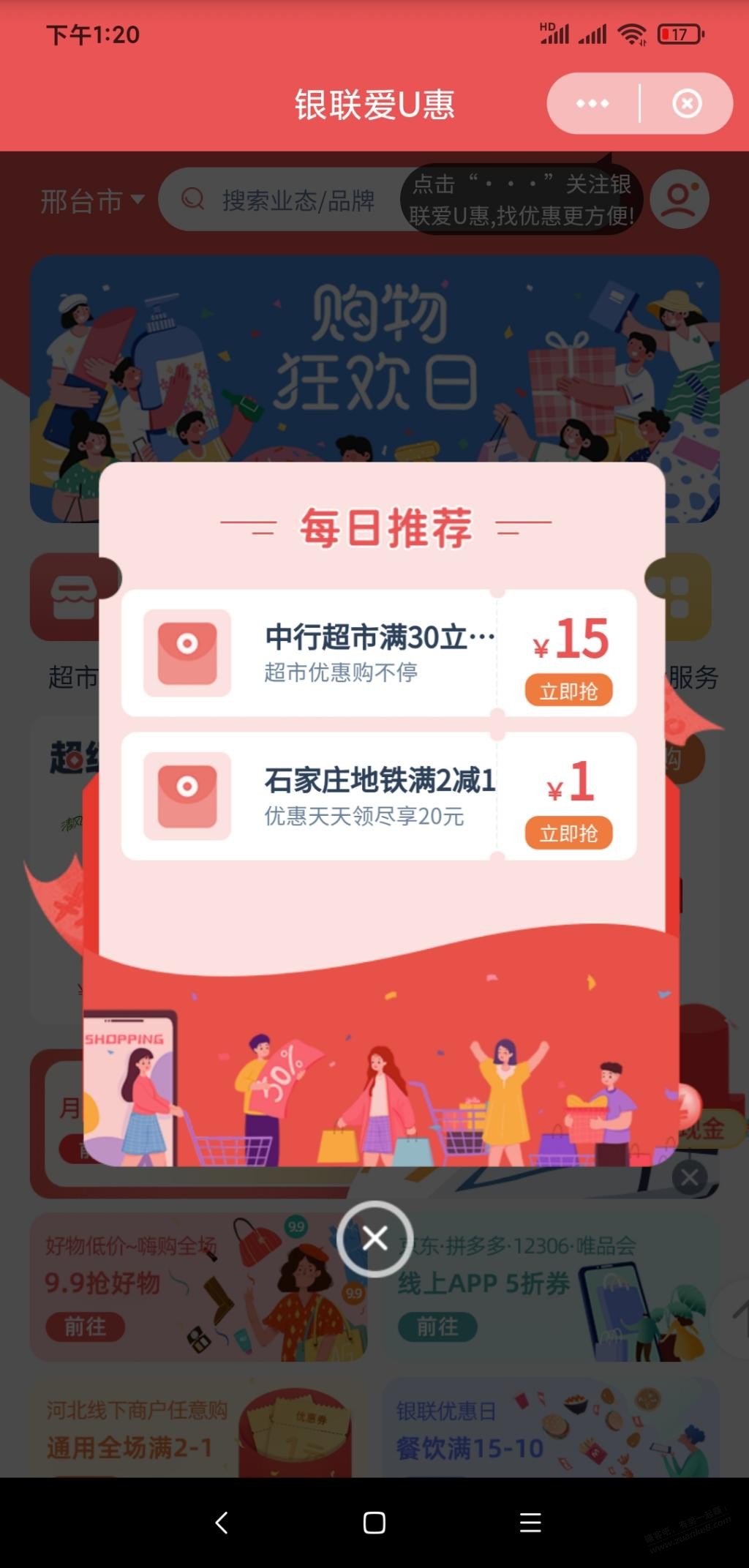
Task: Go back with the system back button
Action: 221,1523
